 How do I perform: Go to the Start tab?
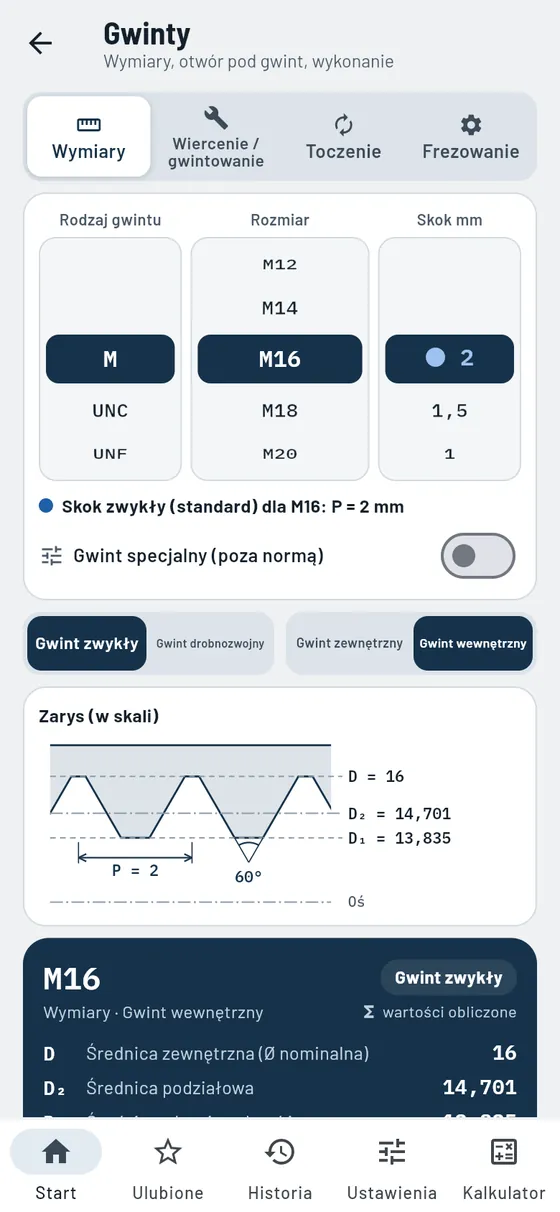point(56,1166)
